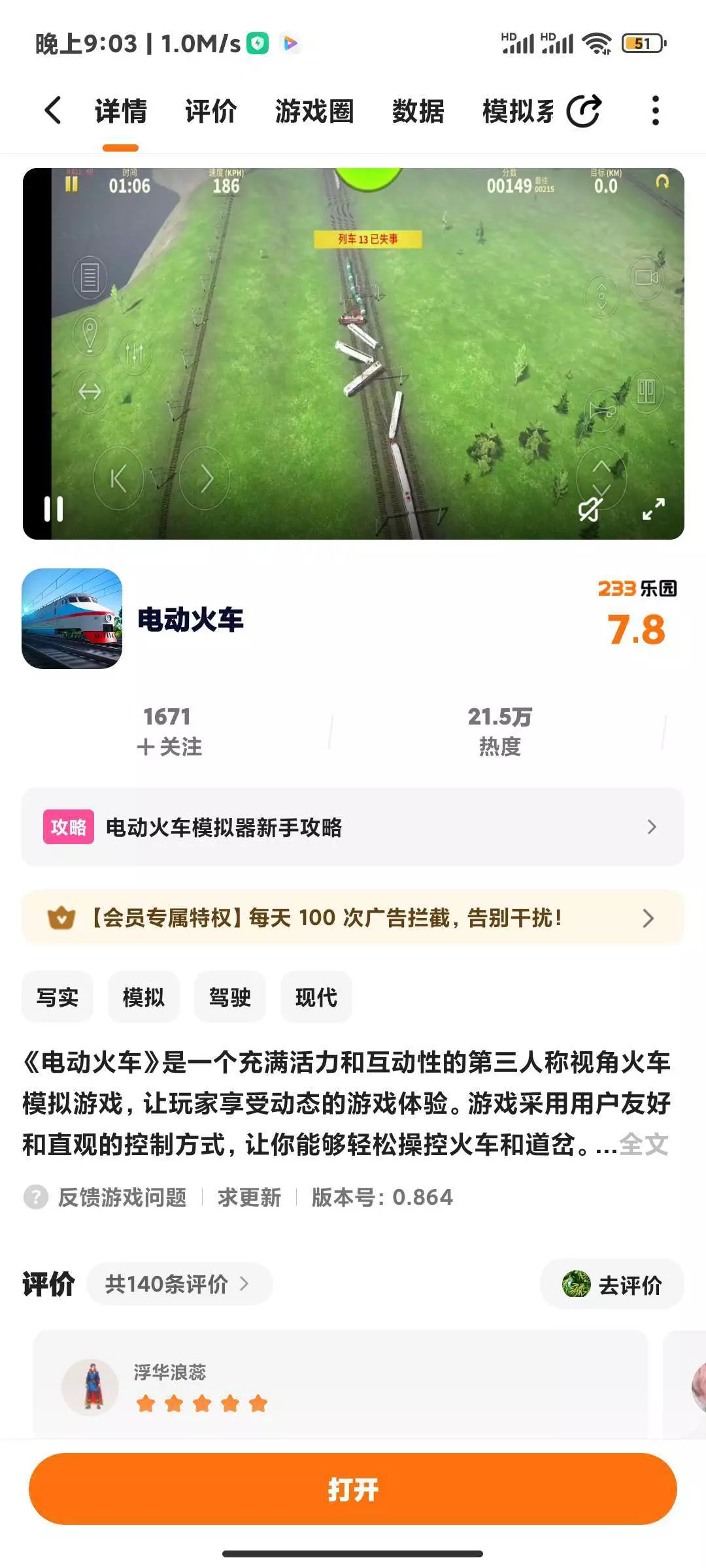Expand the full description via 全文
This screenshot has width=706, height=1568.
coord(644,1144)
